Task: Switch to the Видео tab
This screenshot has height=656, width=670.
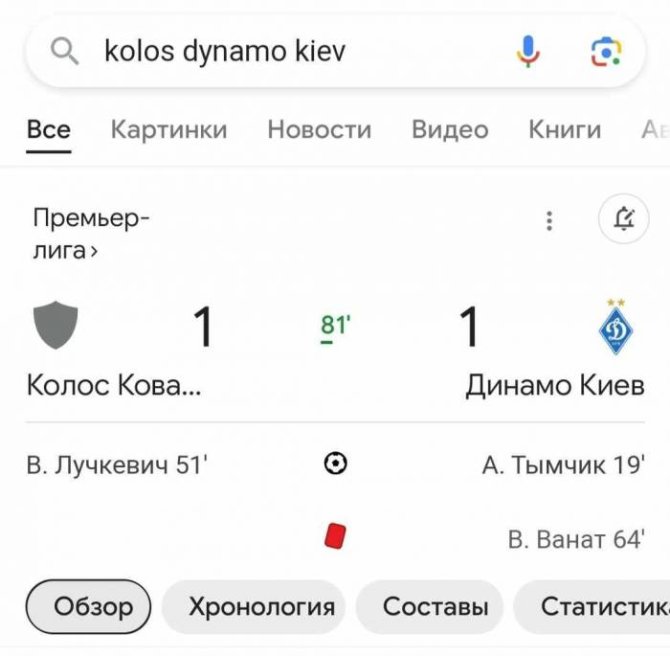Action: [450, 130]
